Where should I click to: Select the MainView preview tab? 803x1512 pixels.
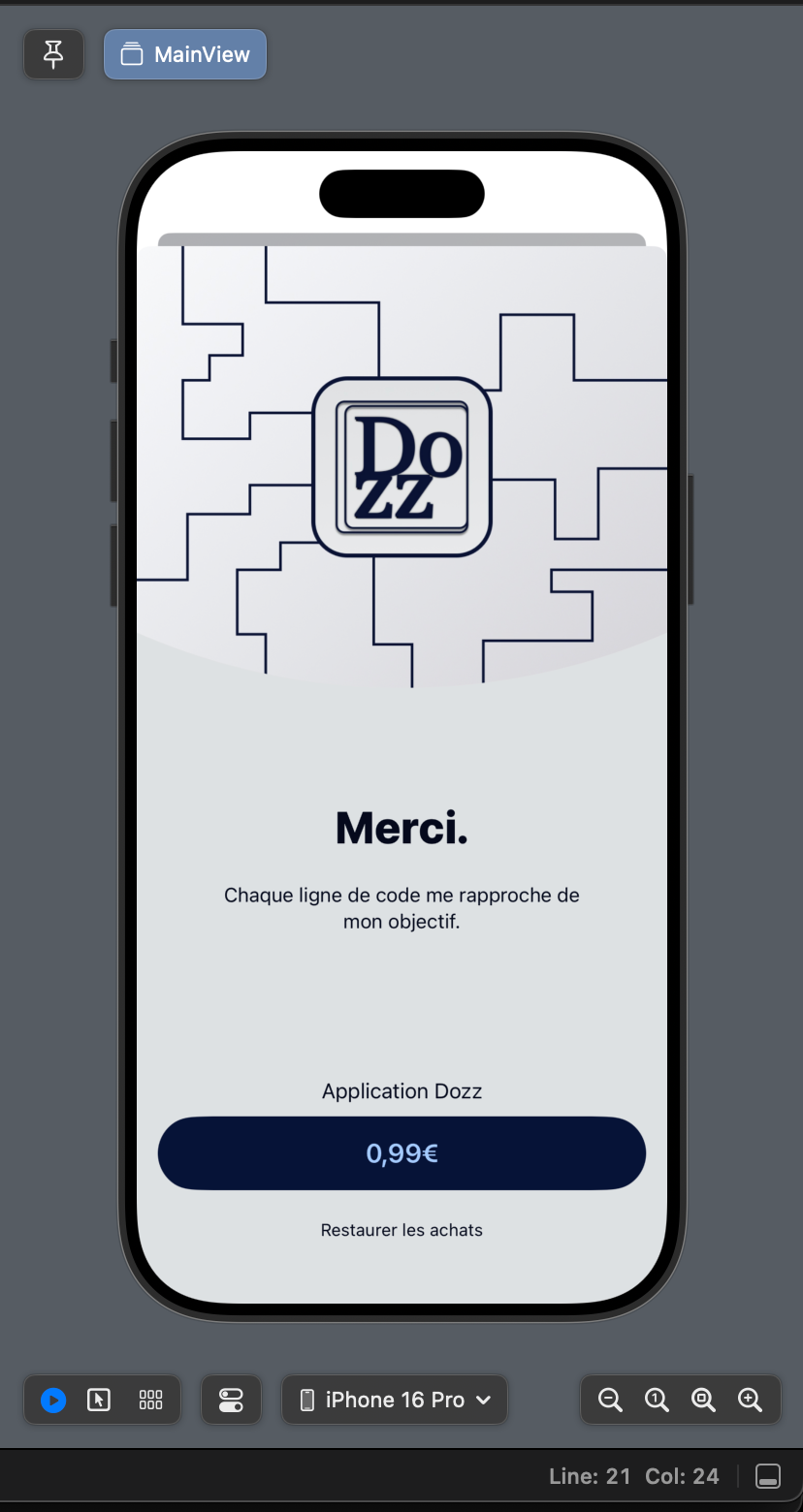click(x=185, y=54)
